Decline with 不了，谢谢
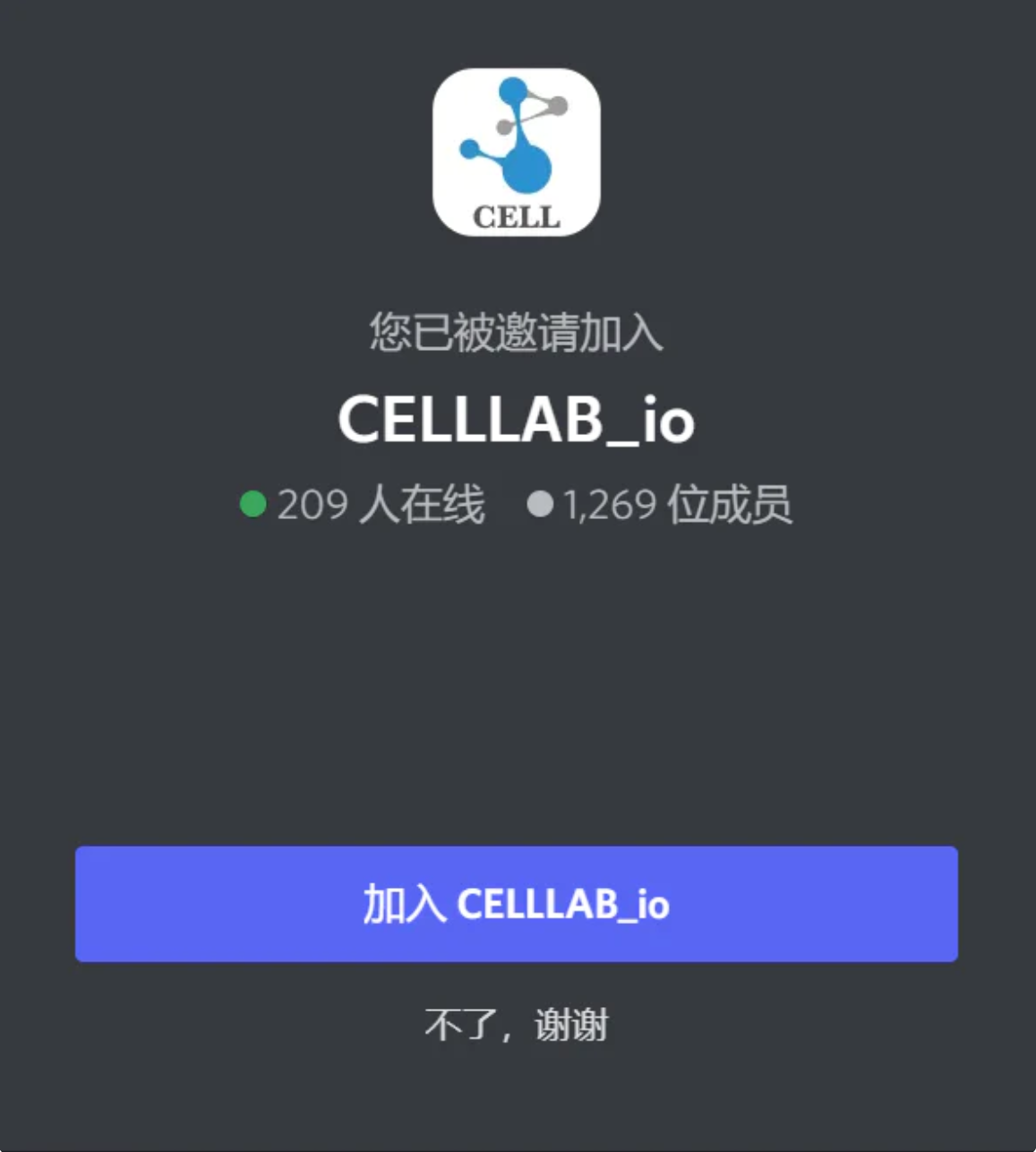Viewport: 1036px width, 1152px height. [517, 1025]
